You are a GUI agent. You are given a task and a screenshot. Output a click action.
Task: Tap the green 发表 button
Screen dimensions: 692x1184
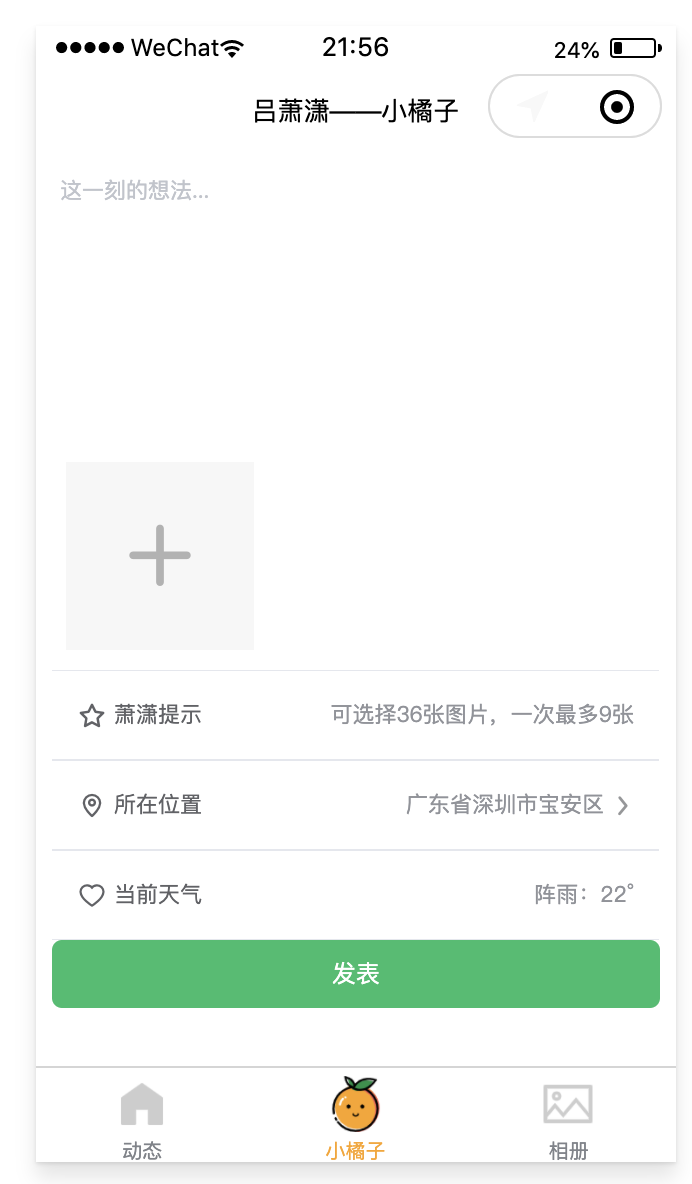356,973
